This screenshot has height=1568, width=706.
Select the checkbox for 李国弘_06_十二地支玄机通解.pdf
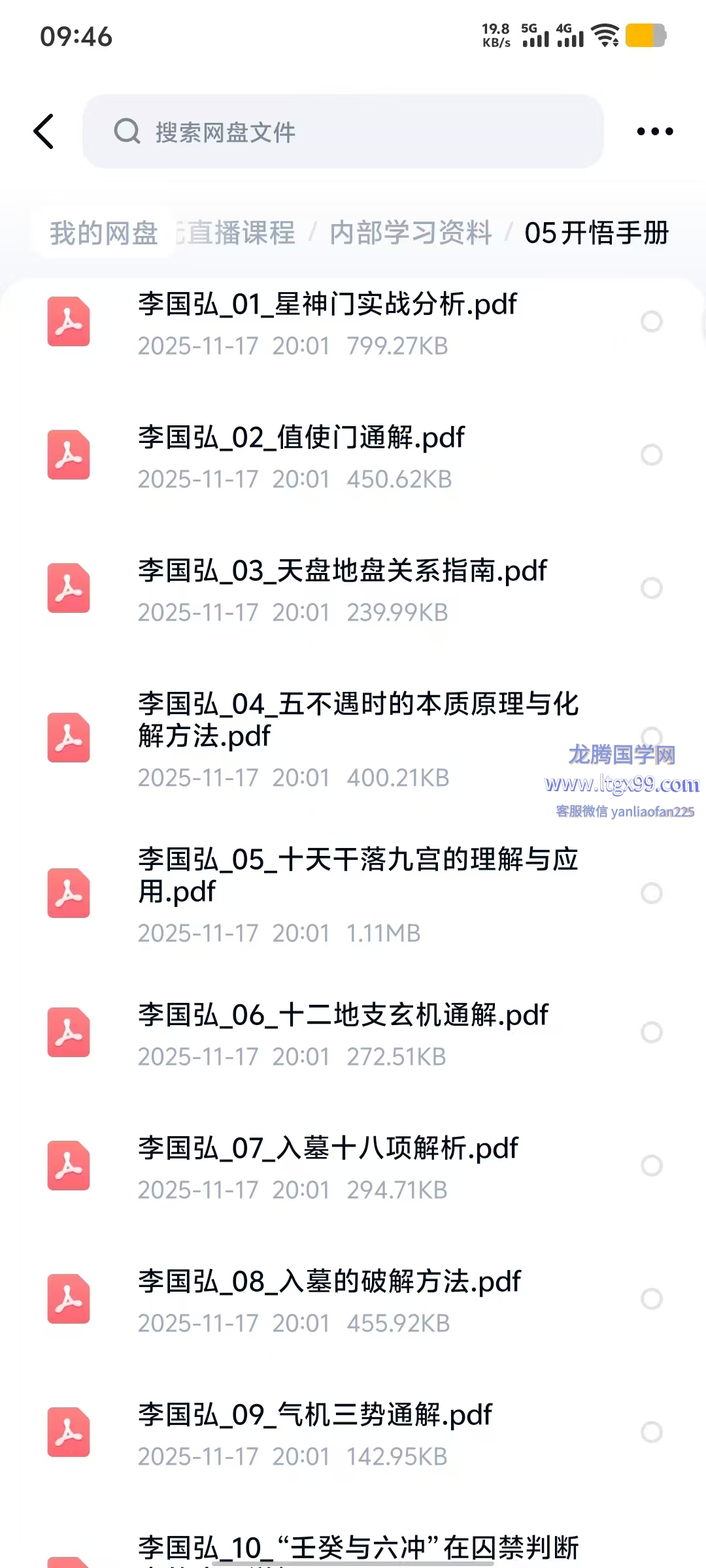tap(651, 1032)
